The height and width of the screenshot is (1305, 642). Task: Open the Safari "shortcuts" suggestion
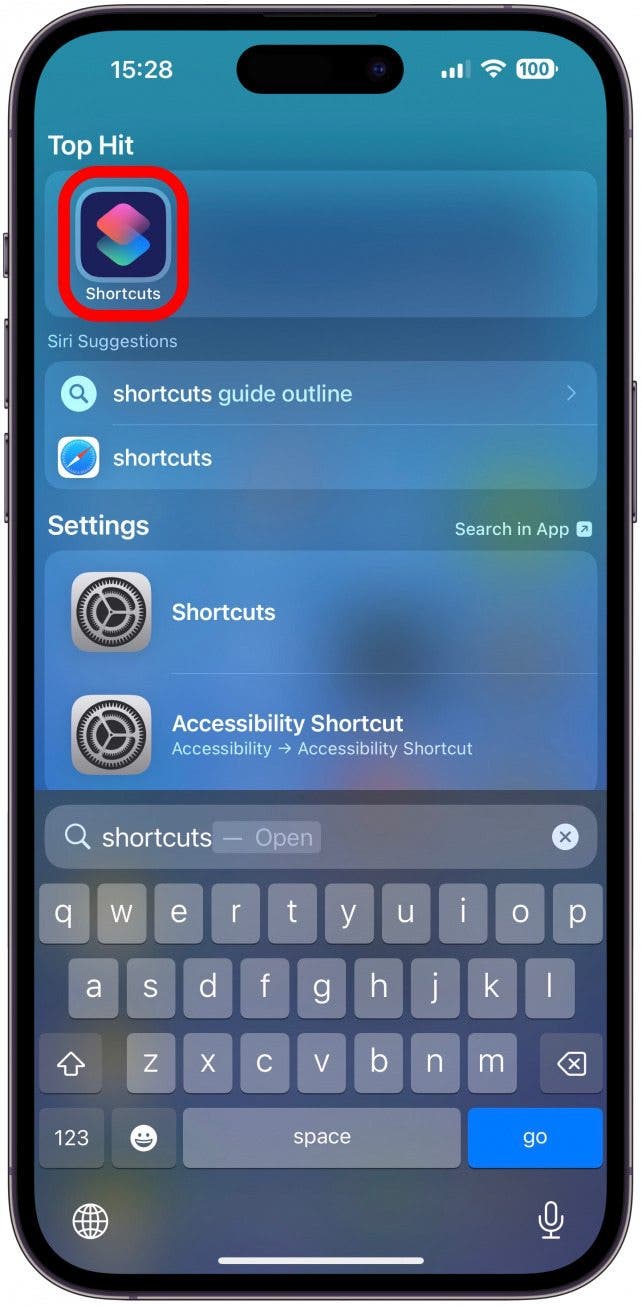coord(320,458)
